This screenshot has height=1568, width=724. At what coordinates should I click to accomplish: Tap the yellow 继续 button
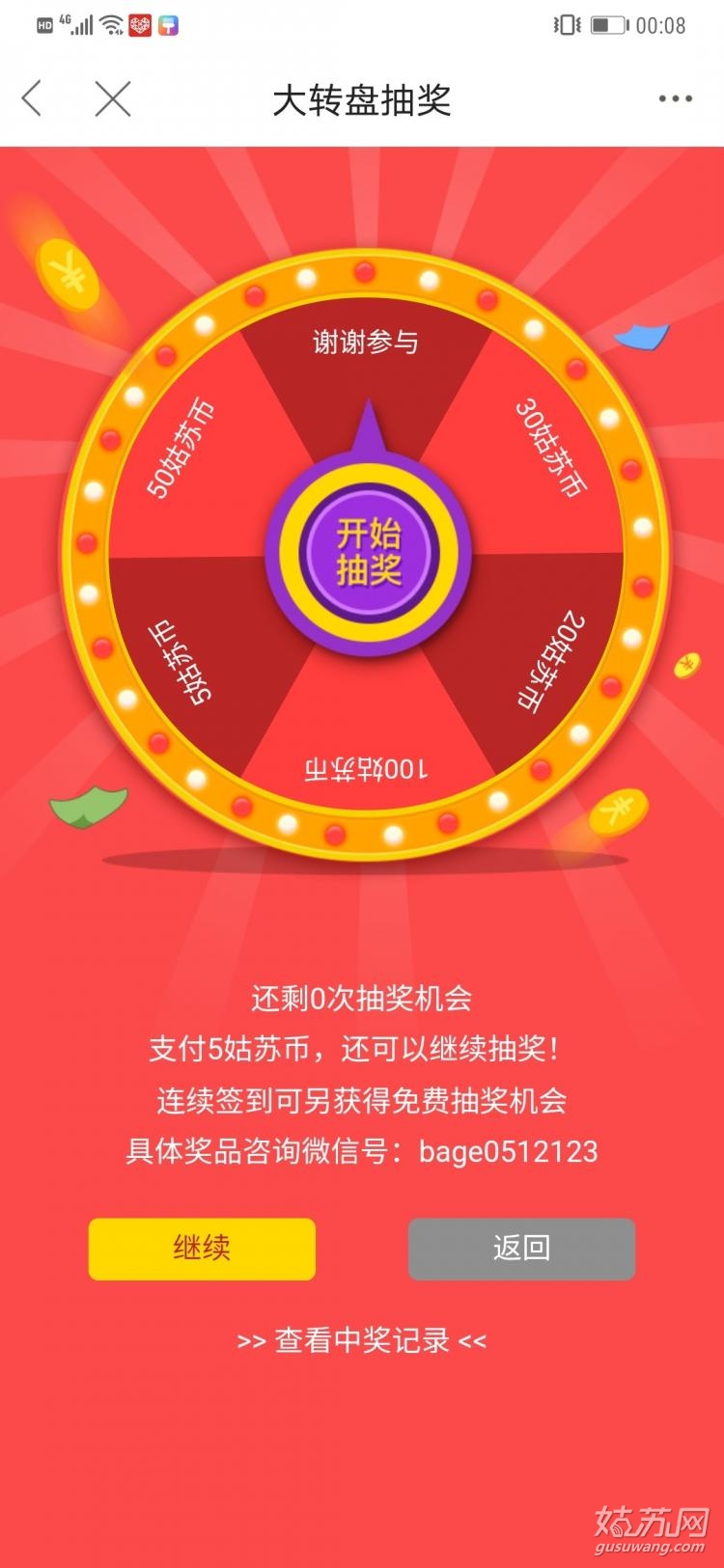(x=202, y=1249)
